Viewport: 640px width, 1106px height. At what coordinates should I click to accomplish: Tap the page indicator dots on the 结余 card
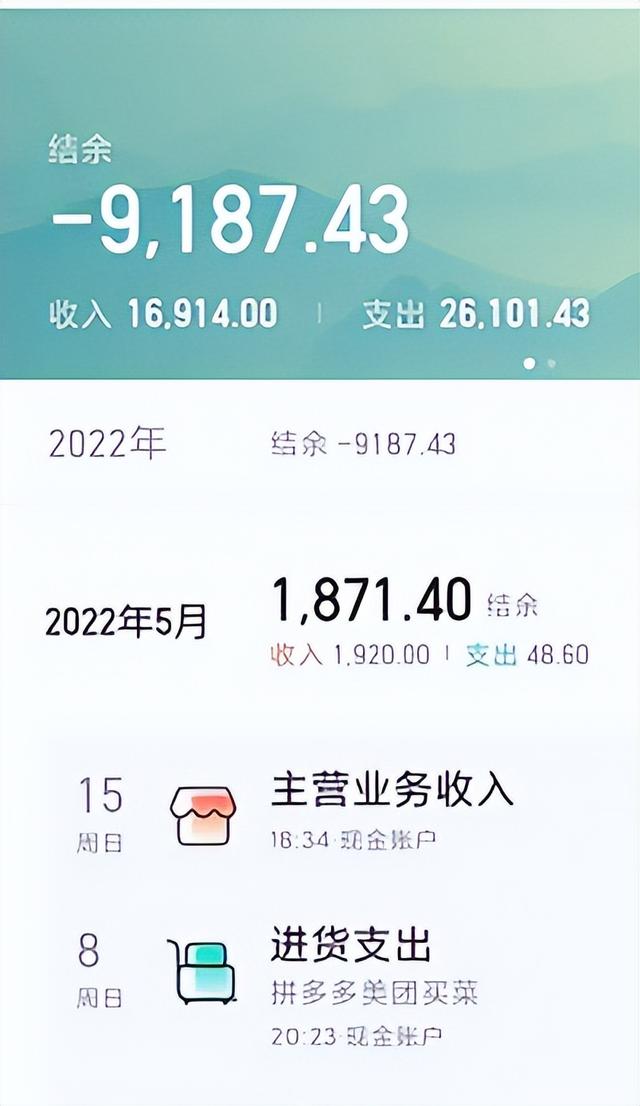(x=540, y=363)
